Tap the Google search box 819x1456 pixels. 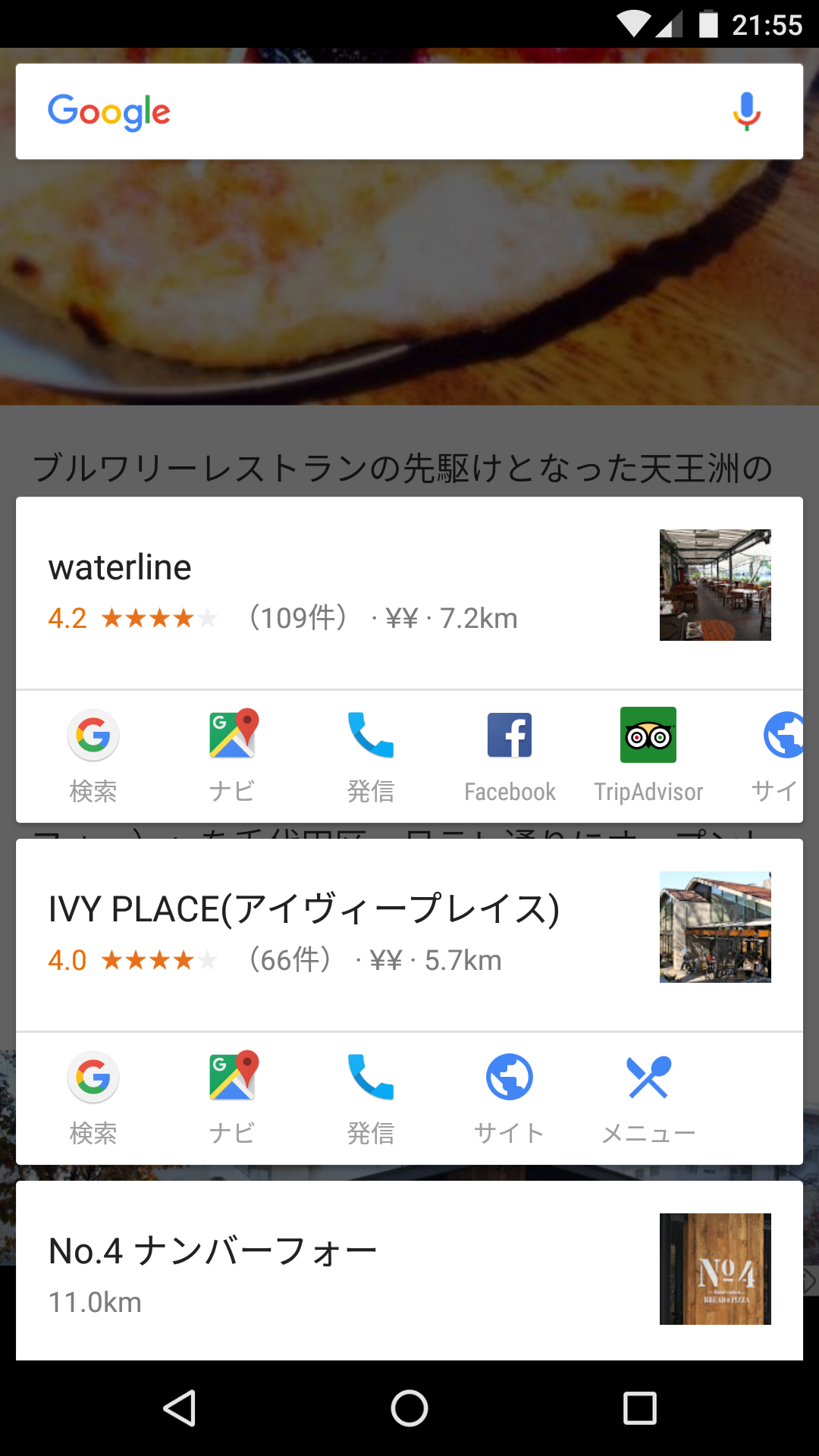(379, 111)
